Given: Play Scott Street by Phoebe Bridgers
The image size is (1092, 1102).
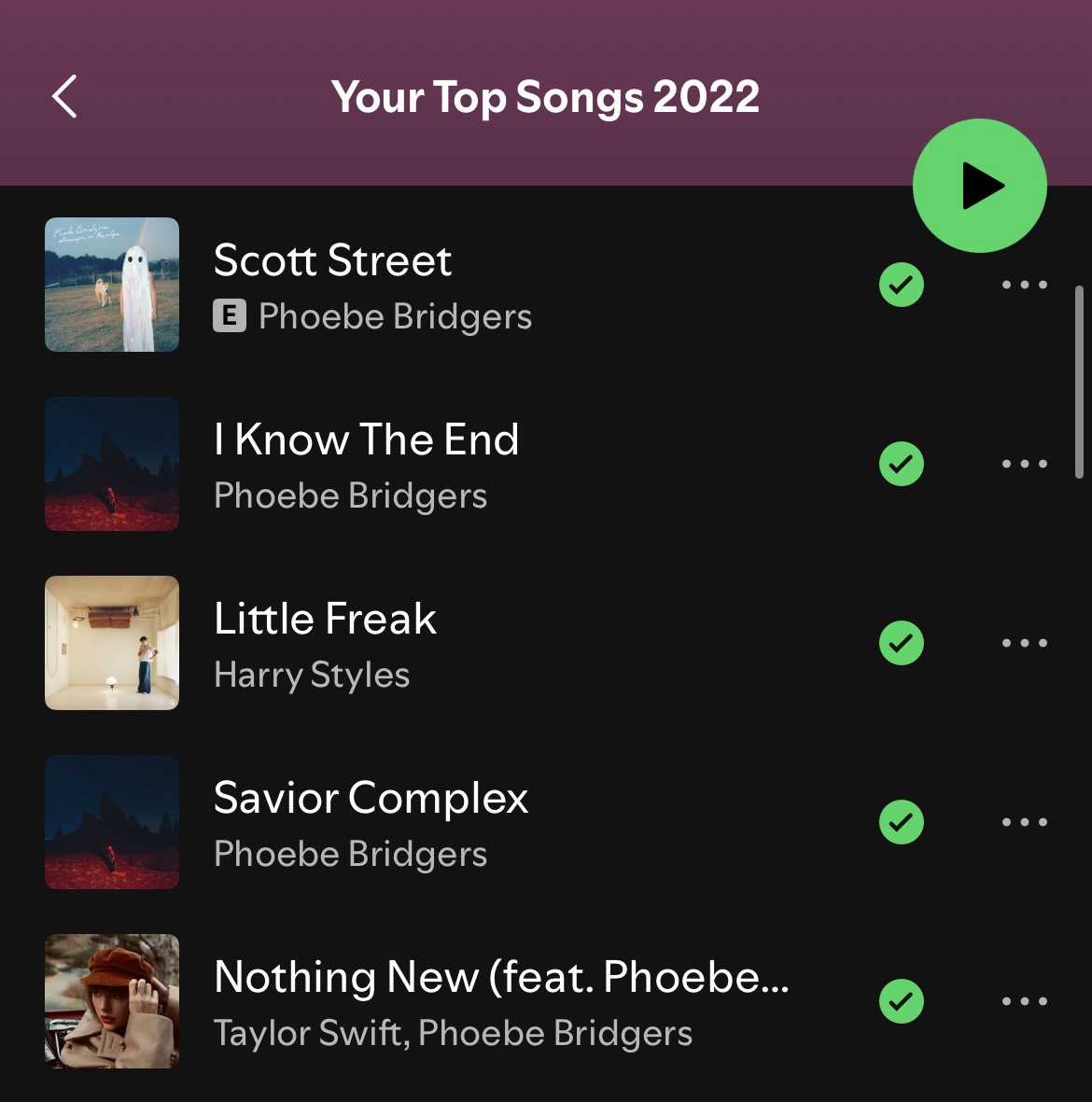Looking at the screenshot, I should tap(332, 261).
